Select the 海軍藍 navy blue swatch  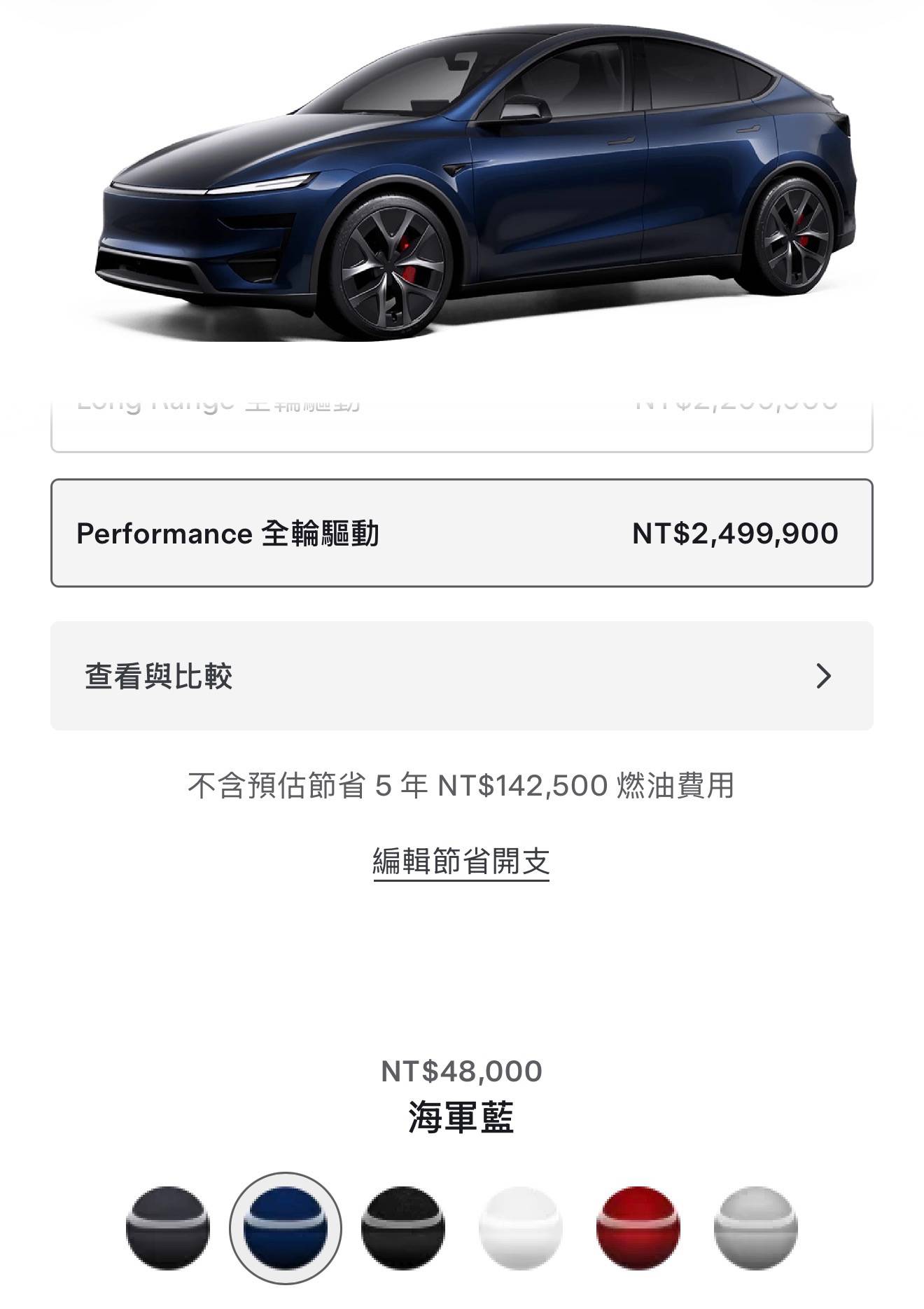click(x=286, y=1228)
